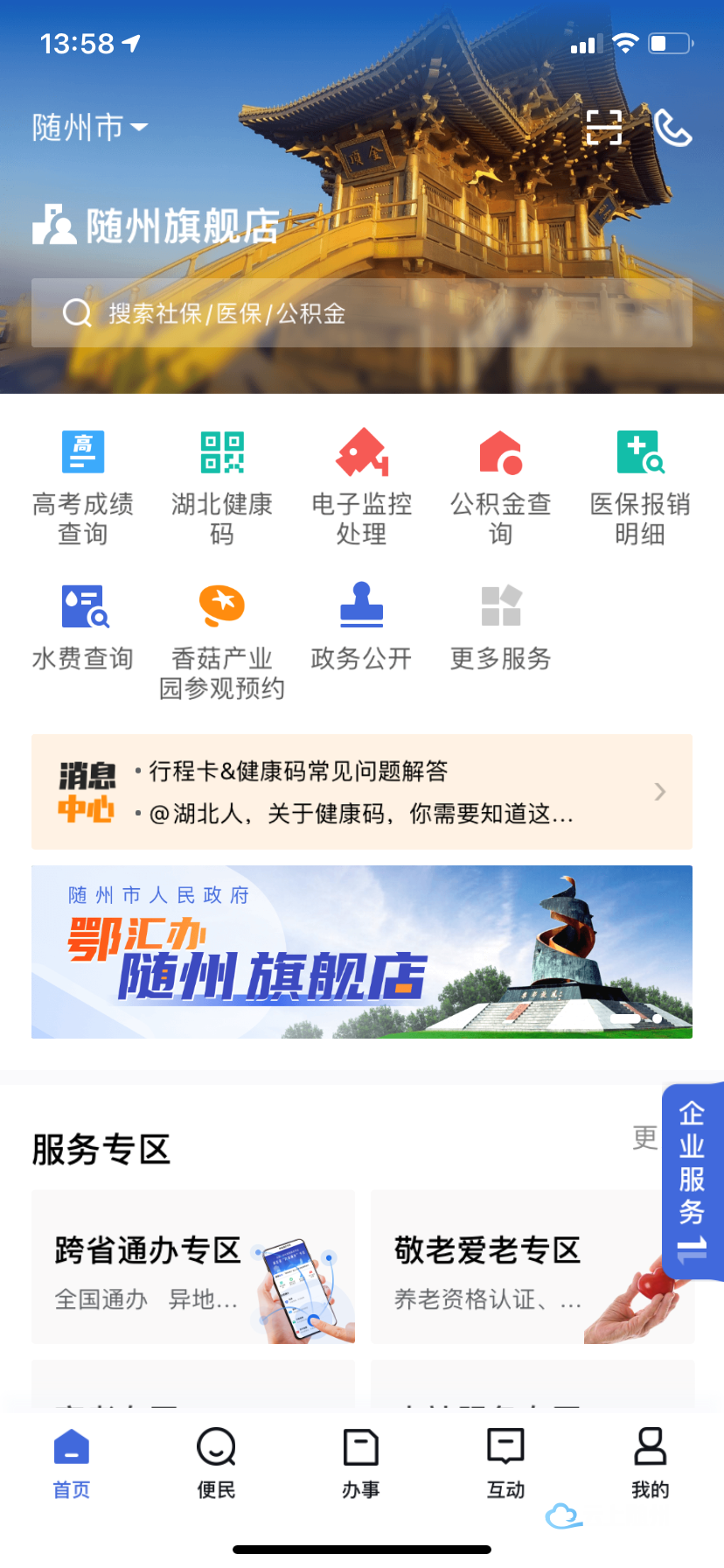Switch to the 办事 tab
Screen dimensions: 724x1568
(361, 1462)
